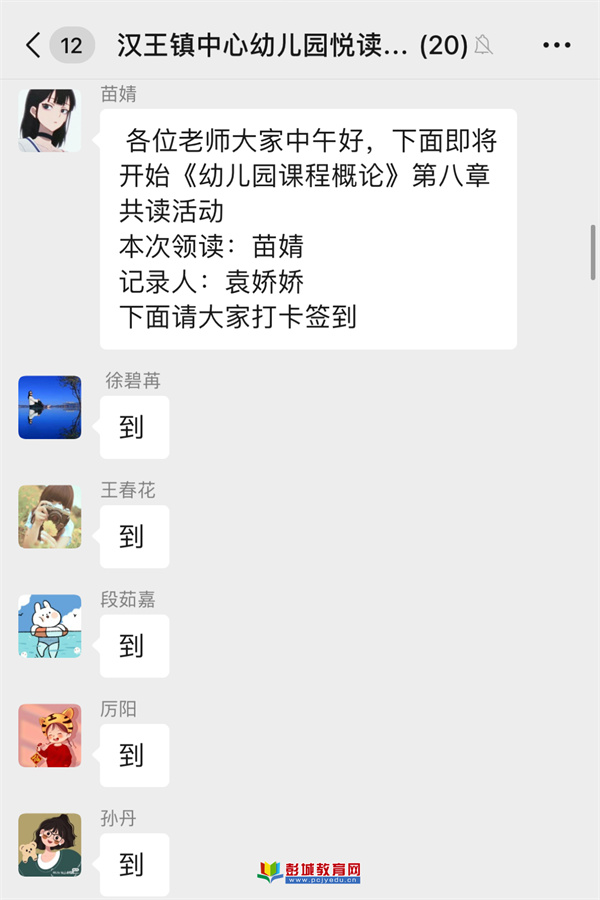View 孙丹's profile avatar

[50, 845]
